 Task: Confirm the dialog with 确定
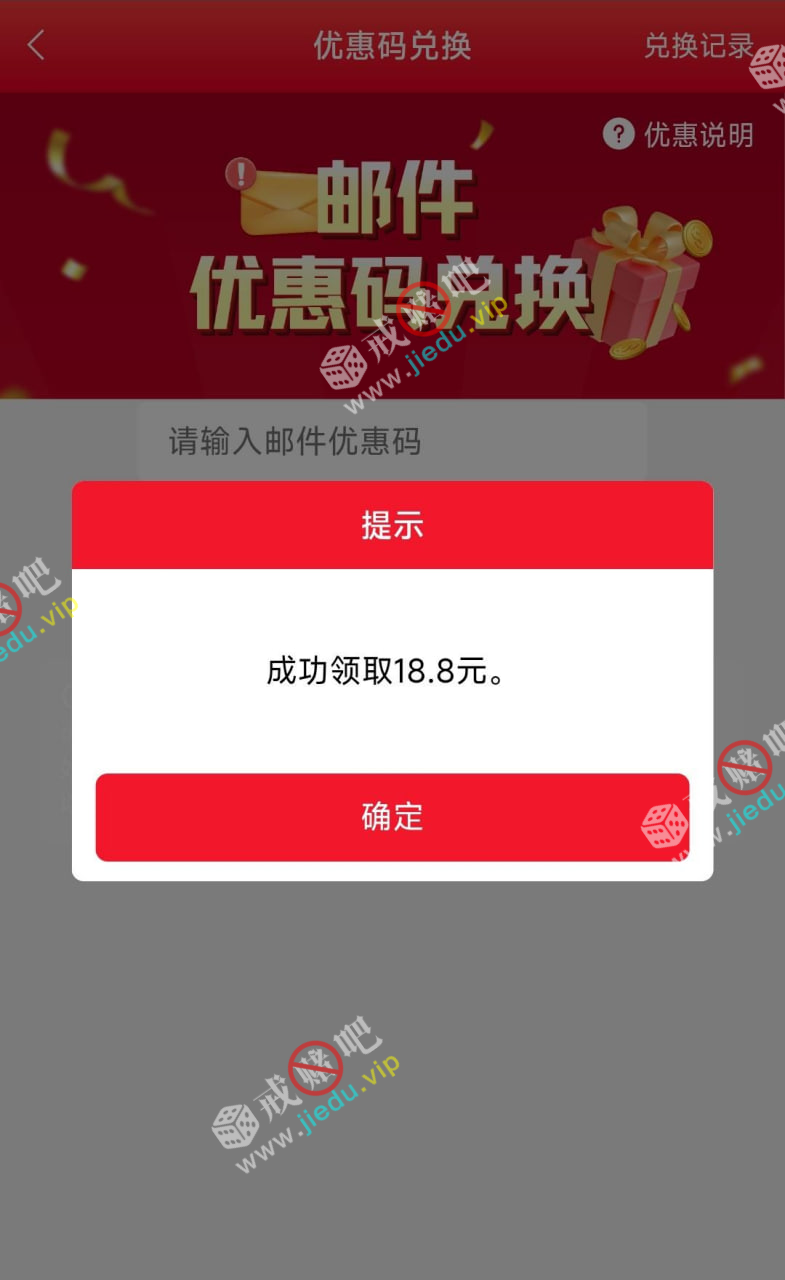click(x=392, y=817)
